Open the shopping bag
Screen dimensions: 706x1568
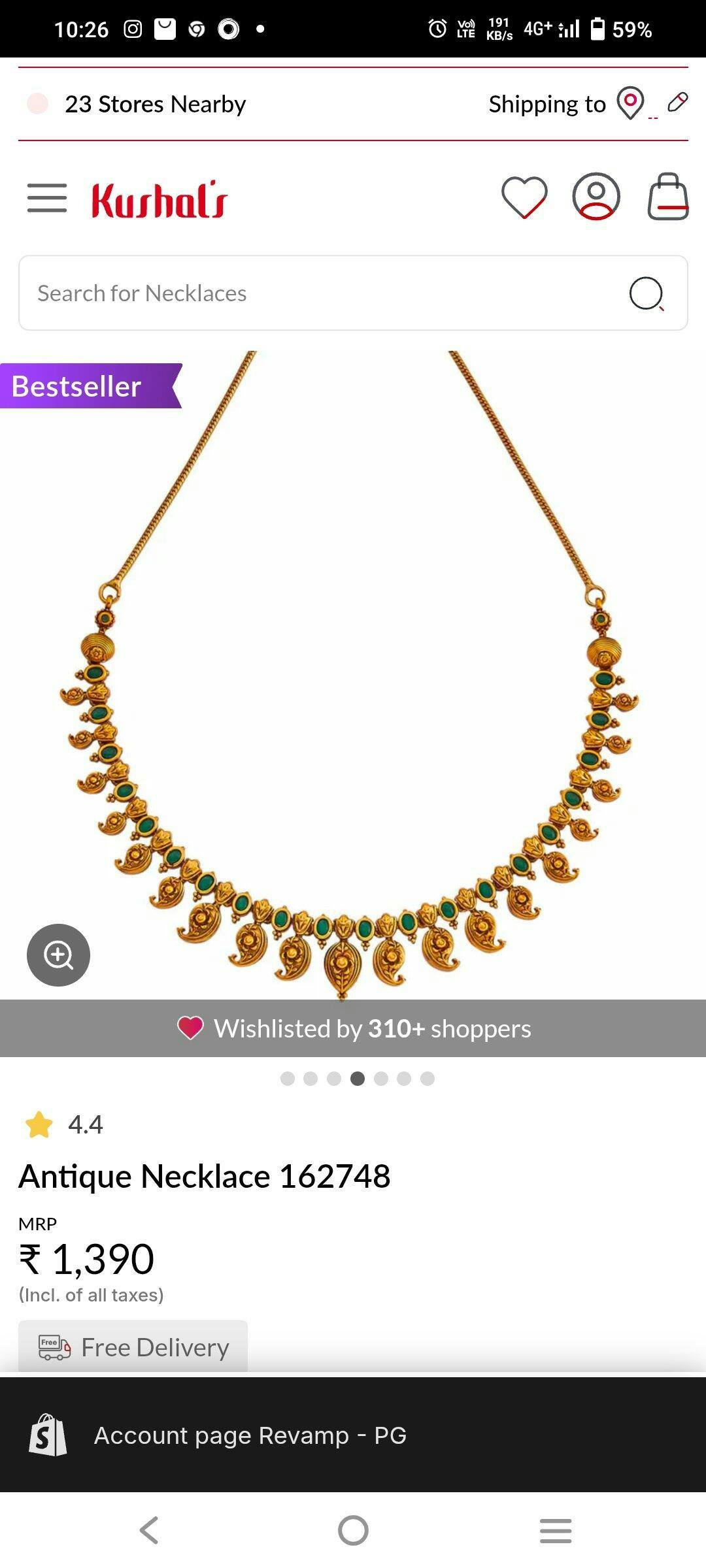667,197
